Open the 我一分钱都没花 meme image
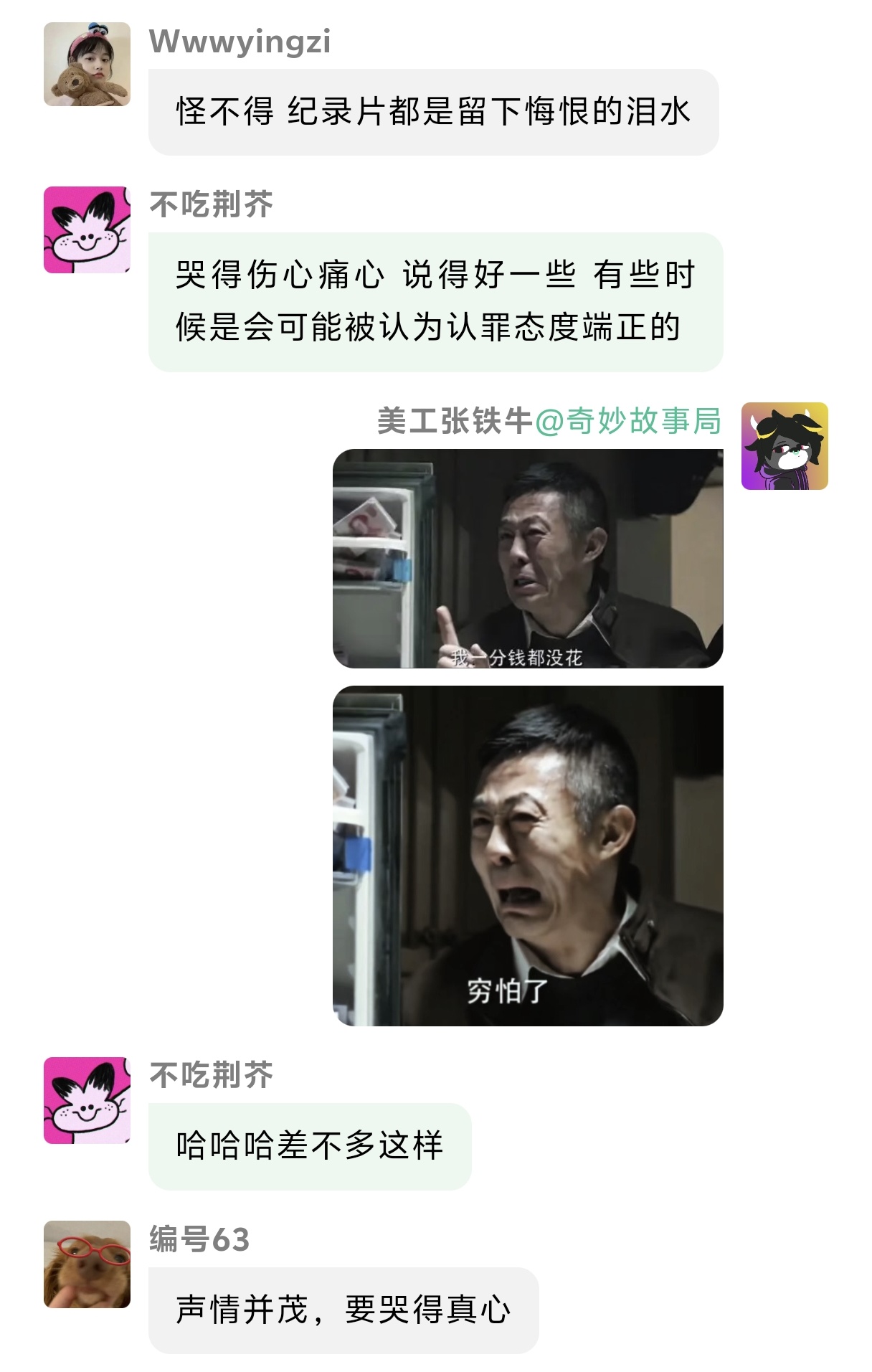 528,558
